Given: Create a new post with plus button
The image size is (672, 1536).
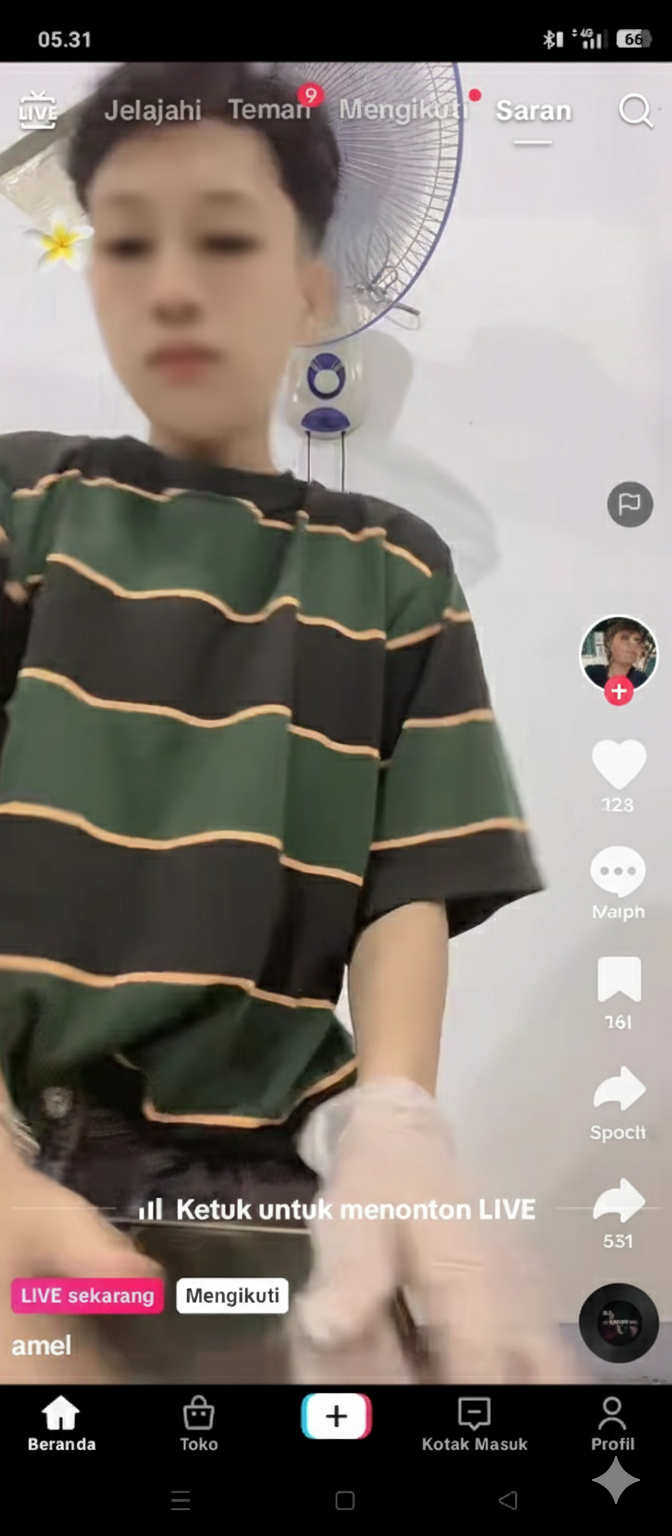Looking at the screenshot, I should [x=336, y=1416].
